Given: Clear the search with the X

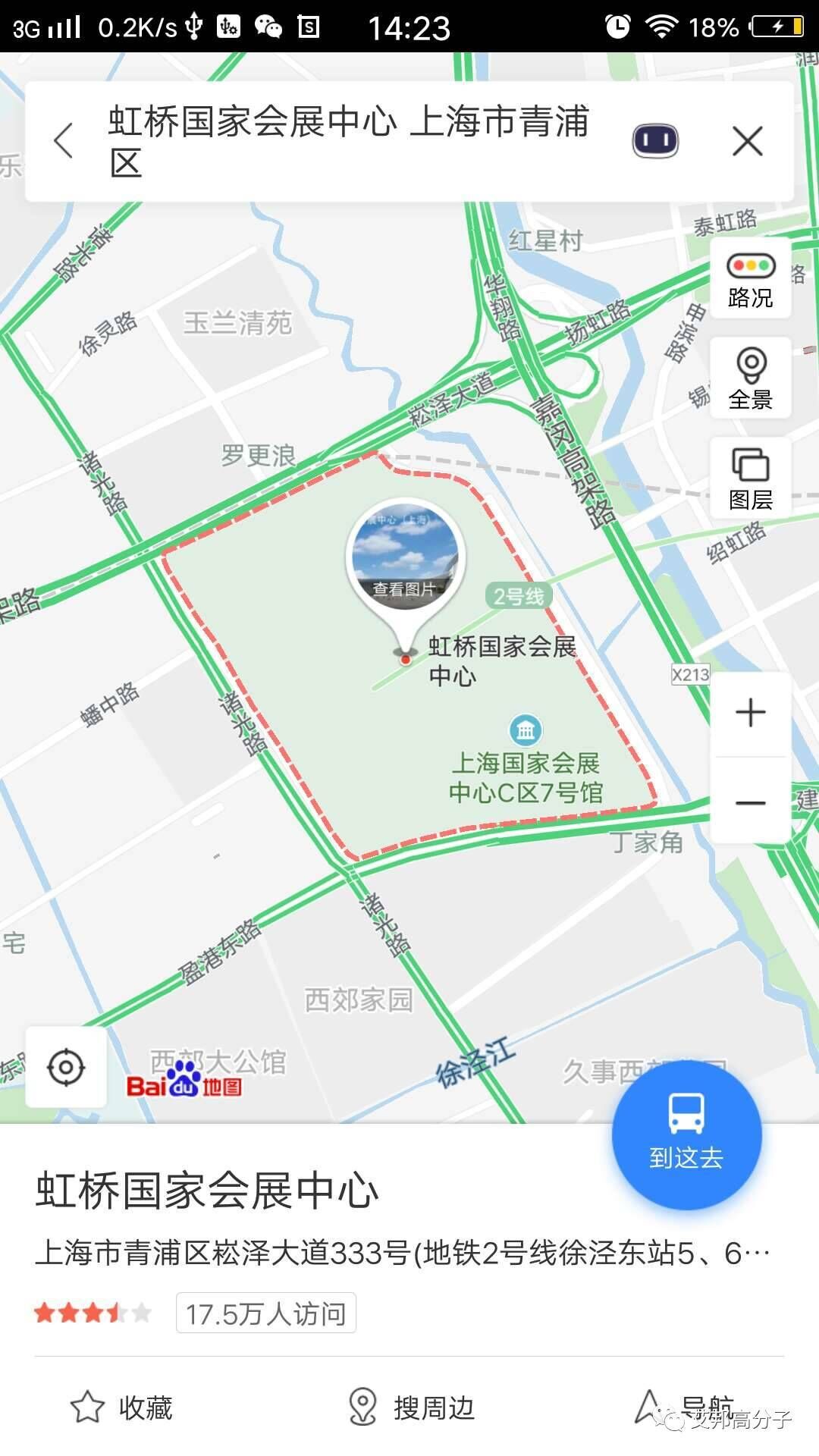Looking at the screenshot, I should pos(748,141).
